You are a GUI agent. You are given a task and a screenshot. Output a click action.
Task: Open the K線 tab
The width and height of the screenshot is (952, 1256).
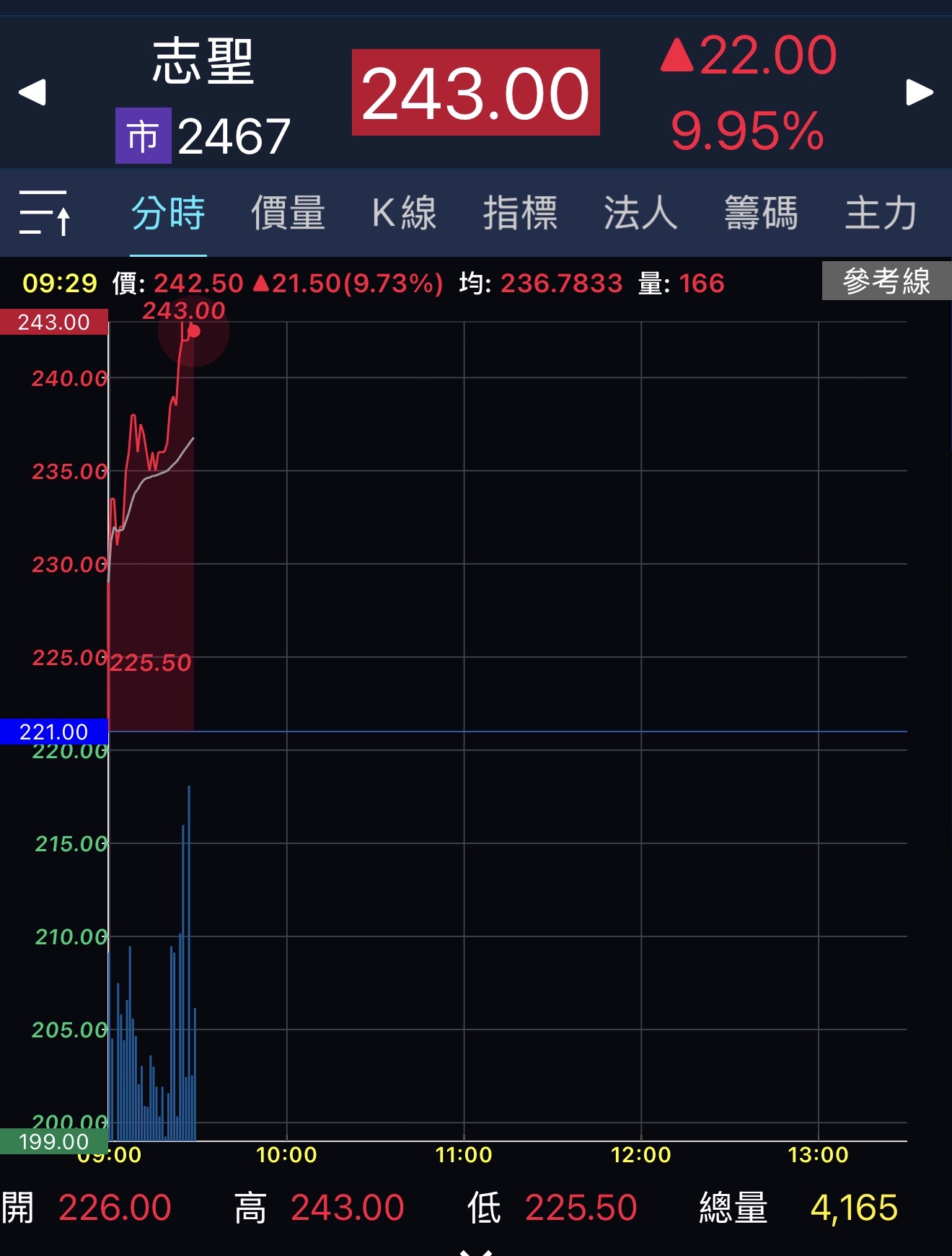coord(404,213)
